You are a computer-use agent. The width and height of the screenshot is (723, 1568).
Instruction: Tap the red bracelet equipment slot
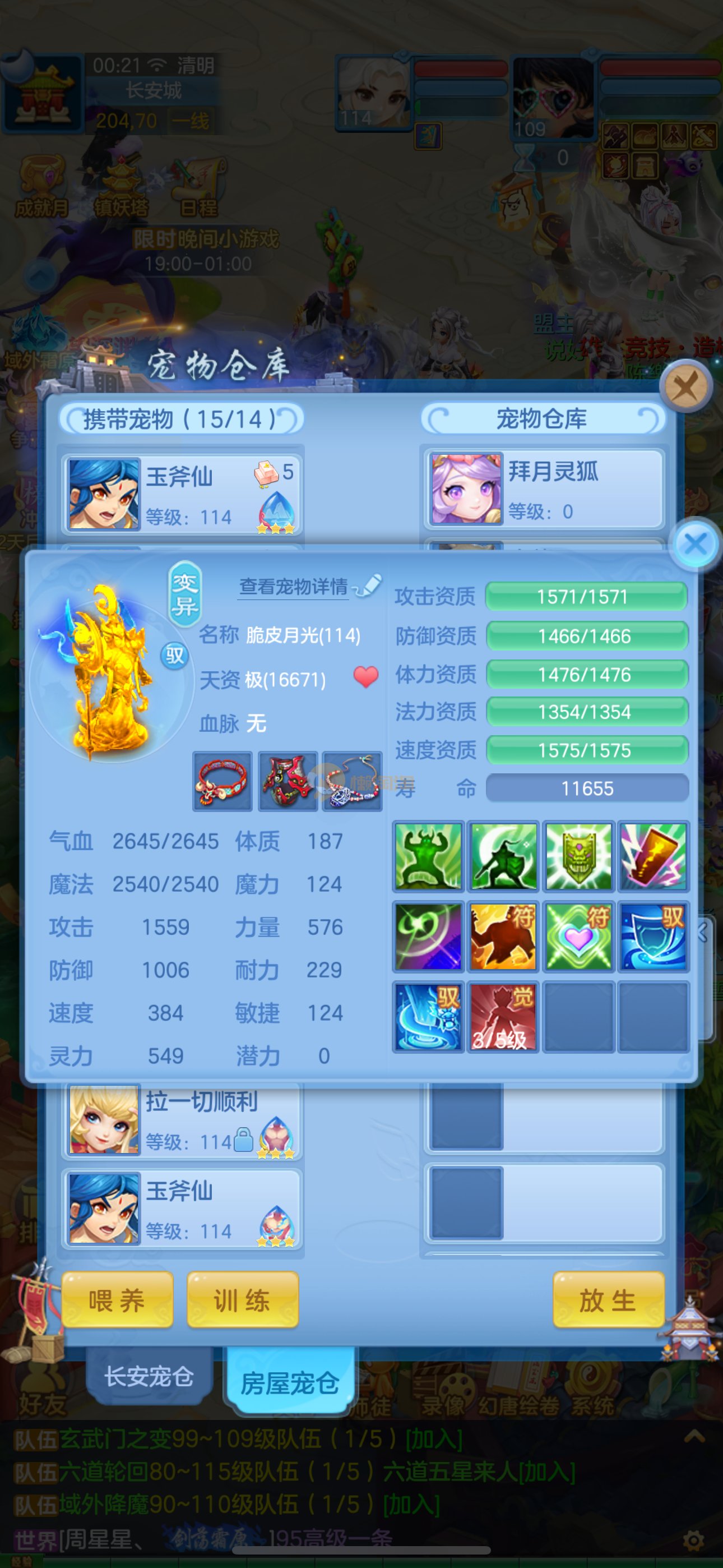pos(222,782)
